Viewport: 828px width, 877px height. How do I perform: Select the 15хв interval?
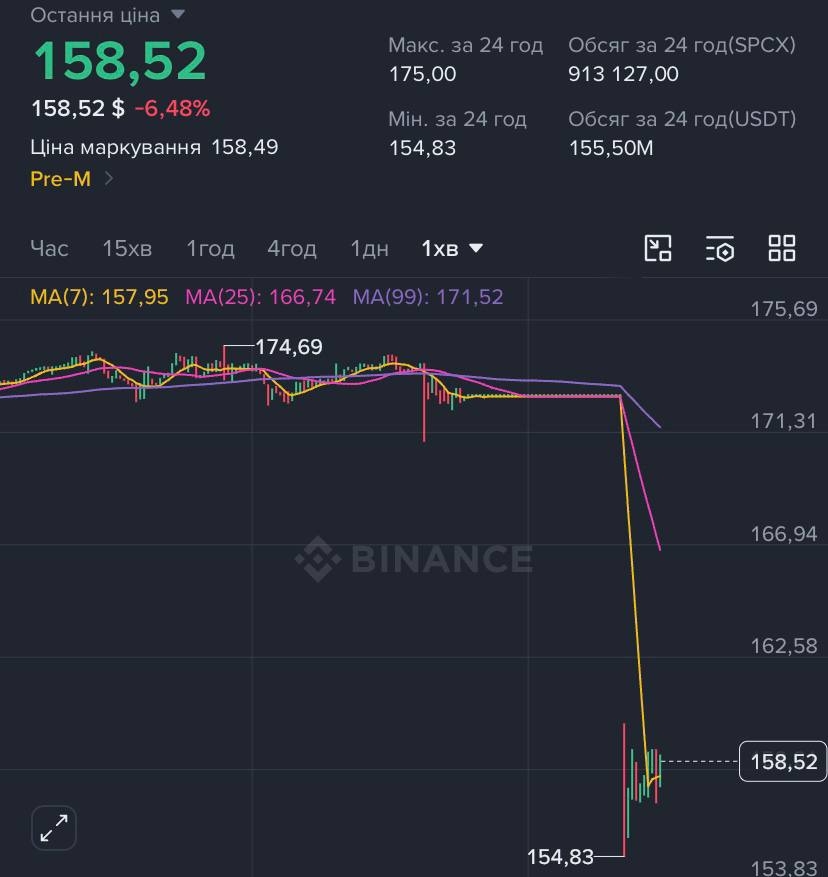point(127,248)
